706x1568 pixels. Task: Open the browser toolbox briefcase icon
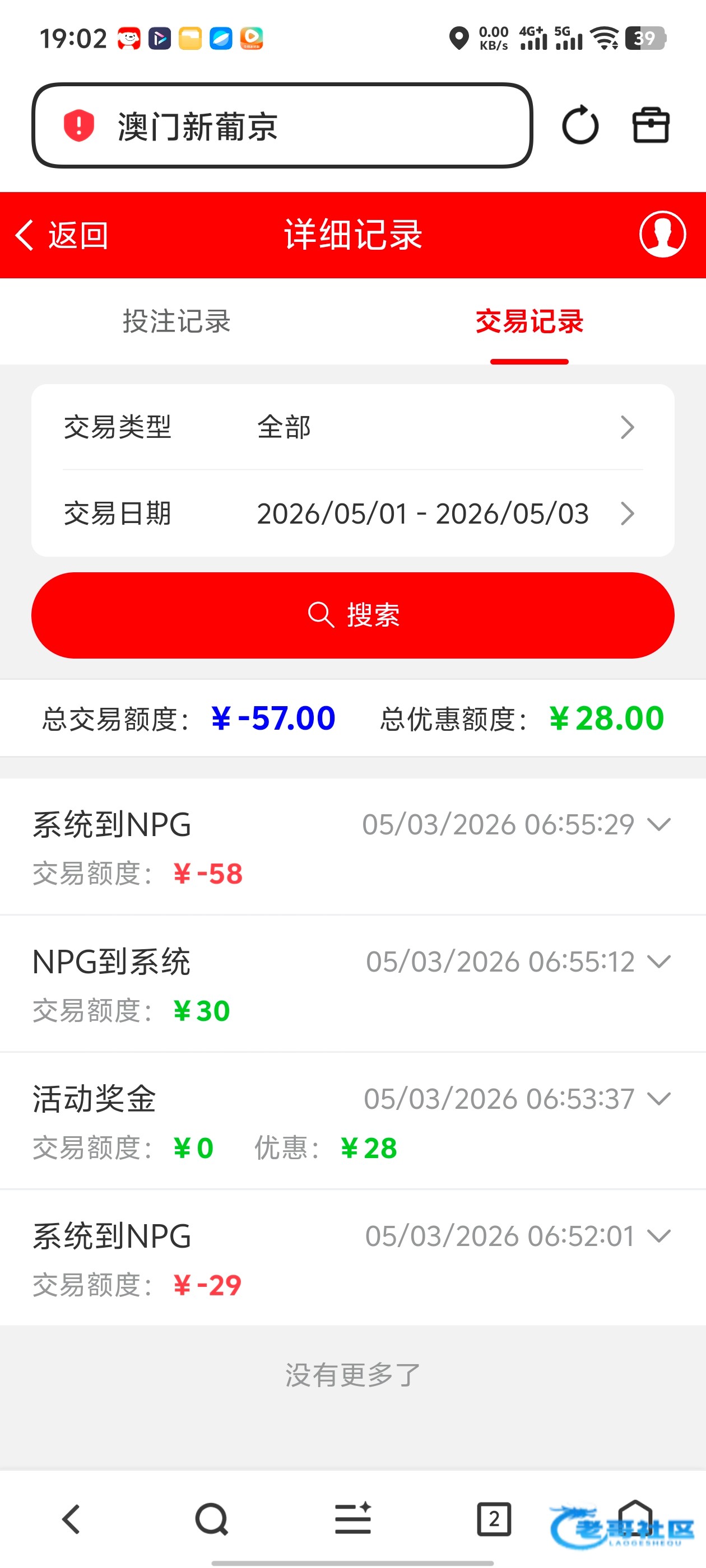[651, 125]
